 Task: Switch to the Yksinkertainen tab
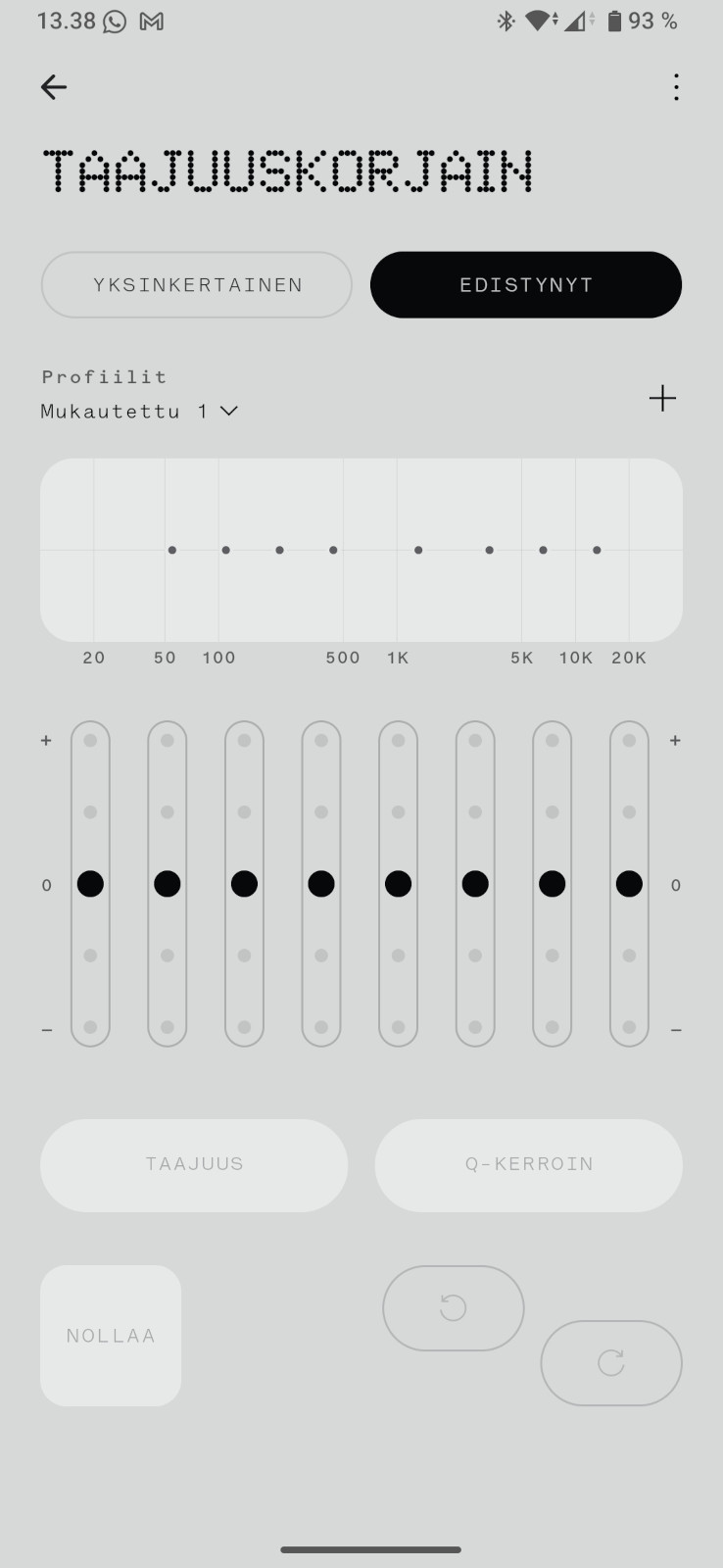tap(196, 285)
